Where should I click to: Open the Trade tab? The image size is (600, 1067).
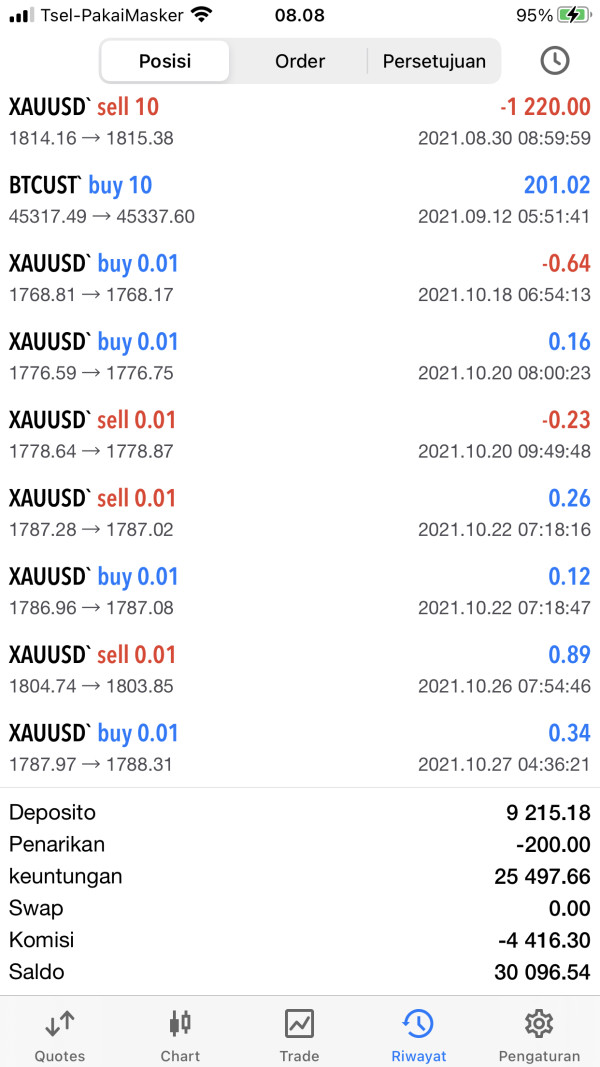click(x=299, y=1034)
